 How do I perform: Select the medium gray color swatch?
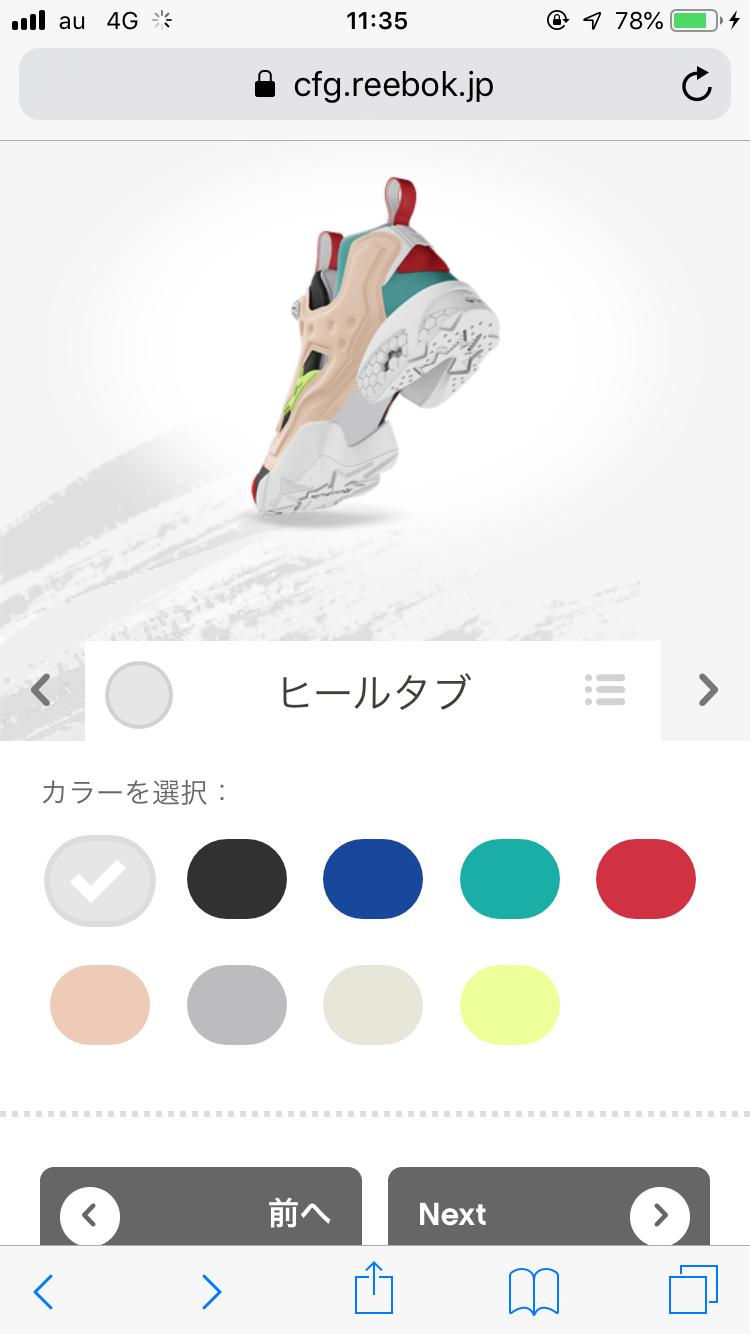point(237,1005)
